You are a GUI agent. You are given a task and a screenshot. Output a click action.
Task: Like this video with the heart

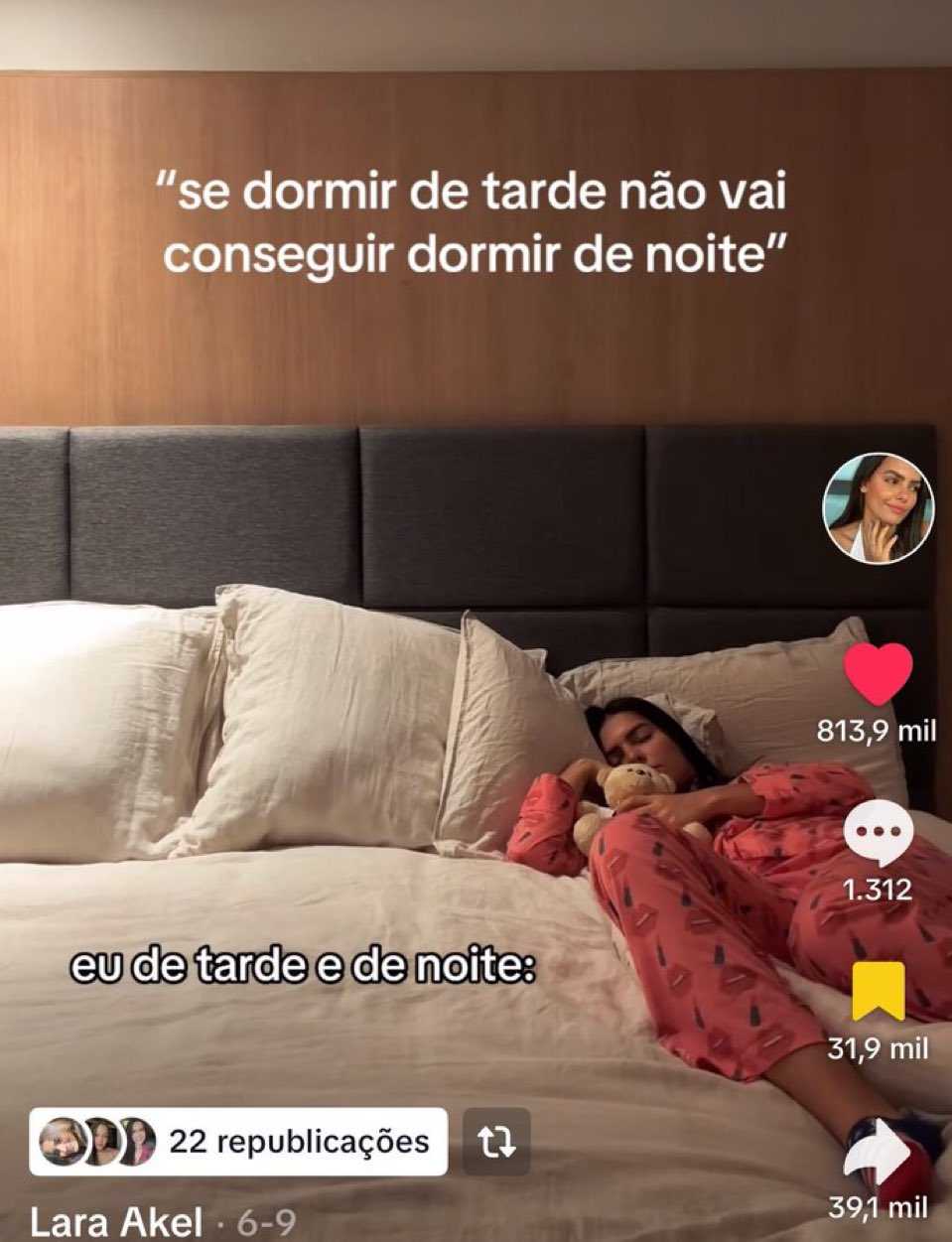[878, 673]
